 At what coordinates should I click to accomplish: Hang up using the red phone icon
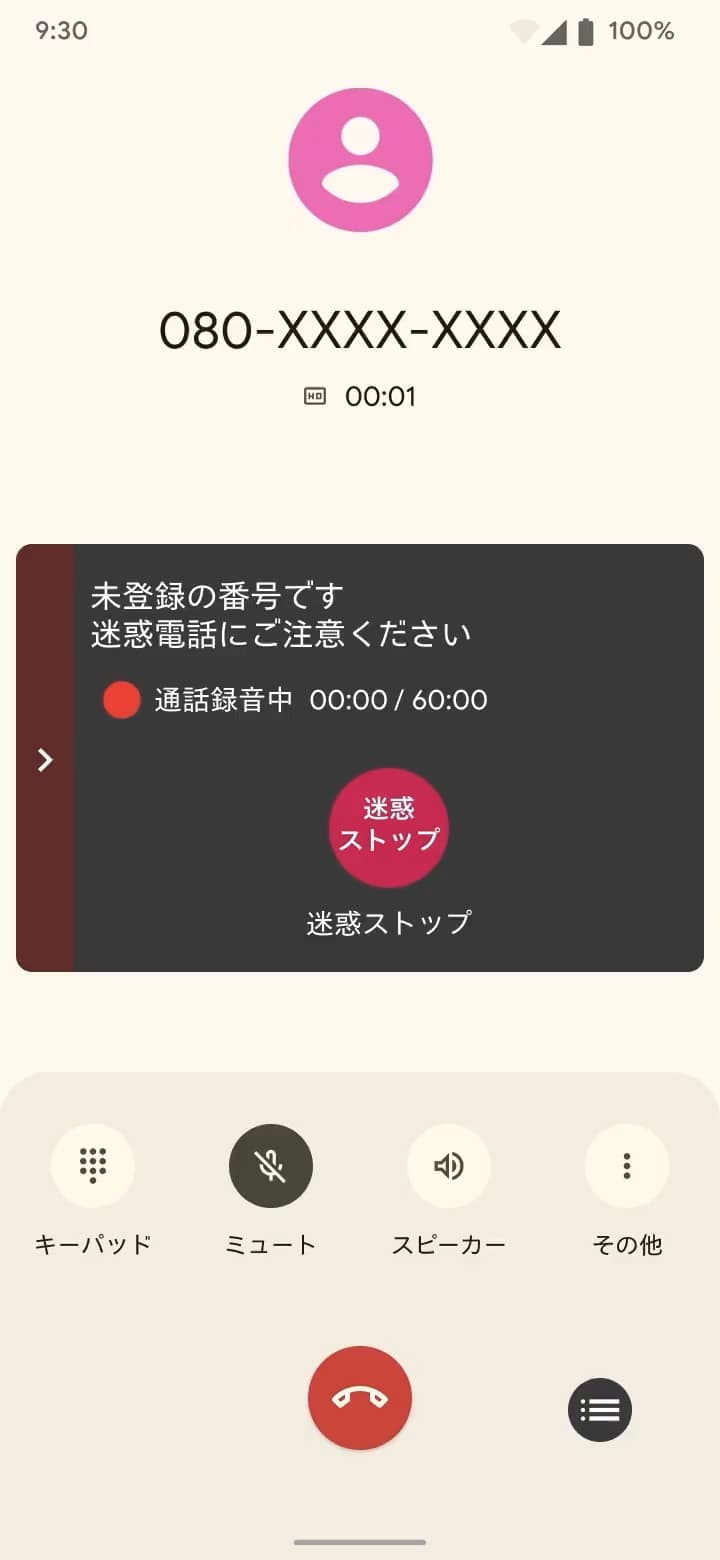point(359,1398)
